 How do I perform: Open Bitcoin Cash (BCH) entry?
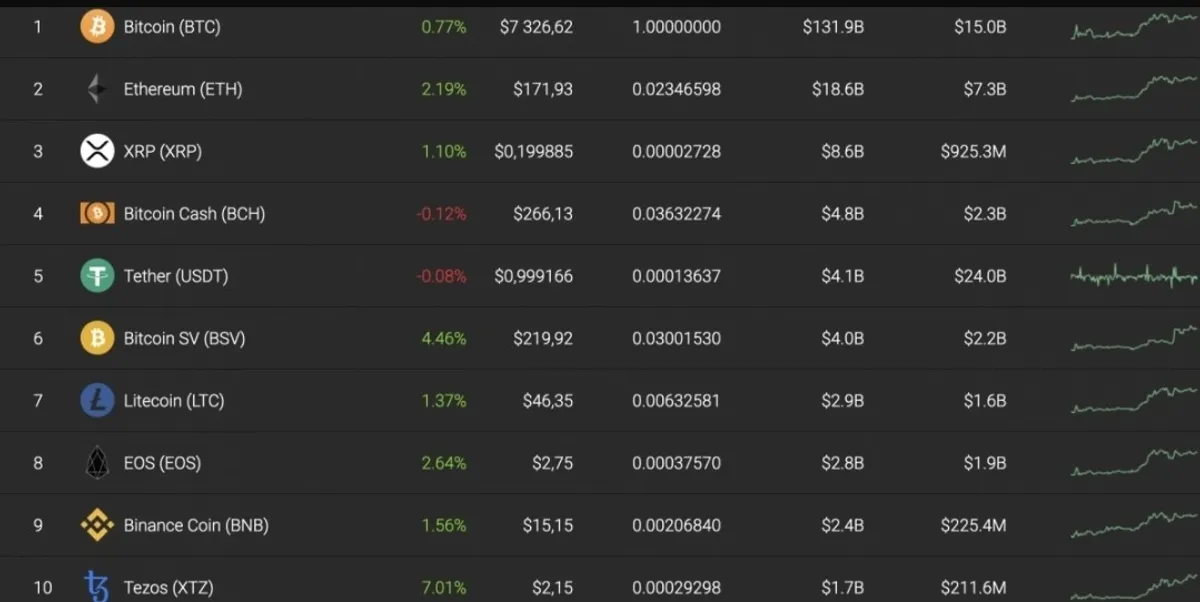coord(194,213)
